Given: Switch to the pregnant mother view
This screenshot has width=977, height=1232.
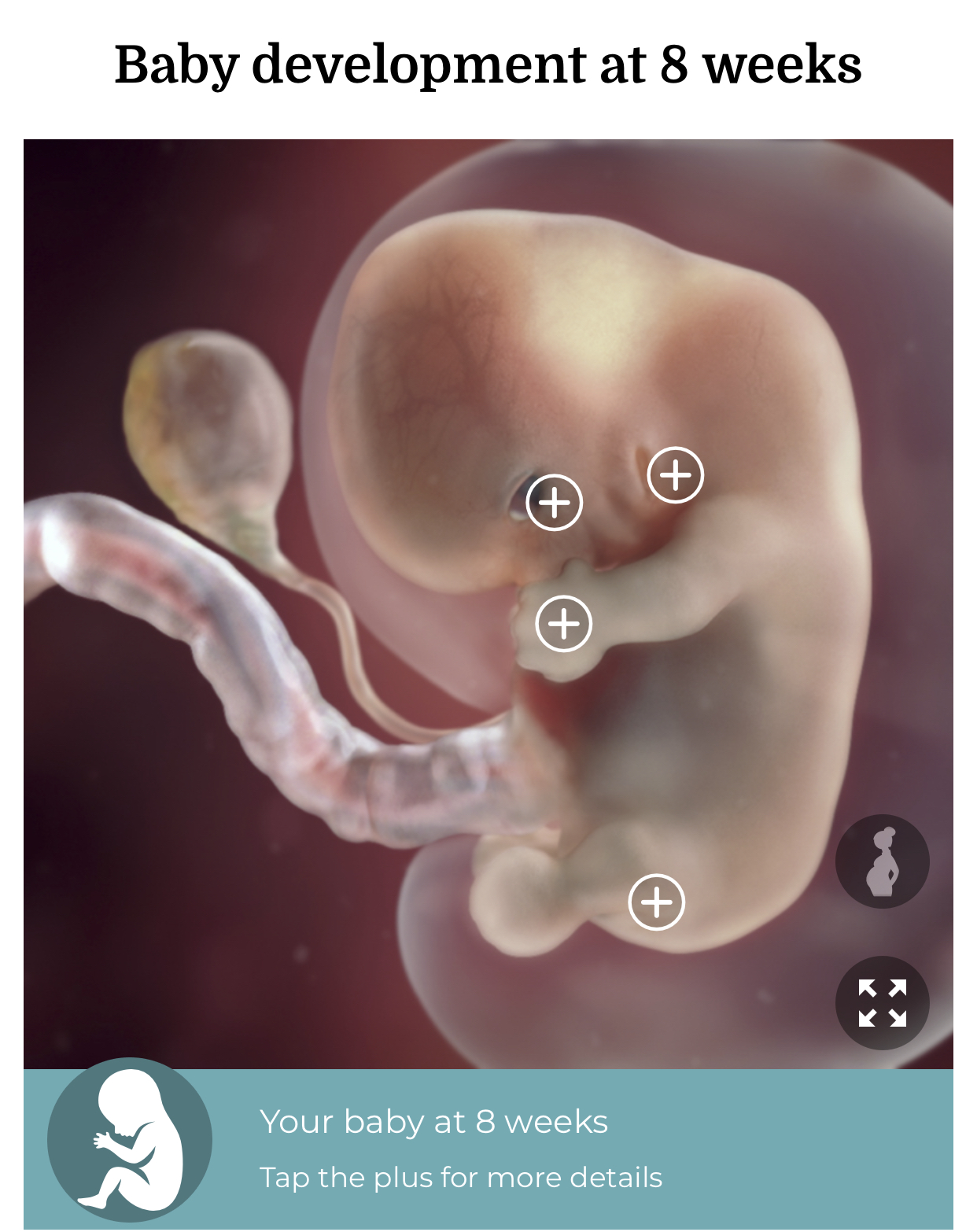Looking at the screenshot, I should click(882, 861).
